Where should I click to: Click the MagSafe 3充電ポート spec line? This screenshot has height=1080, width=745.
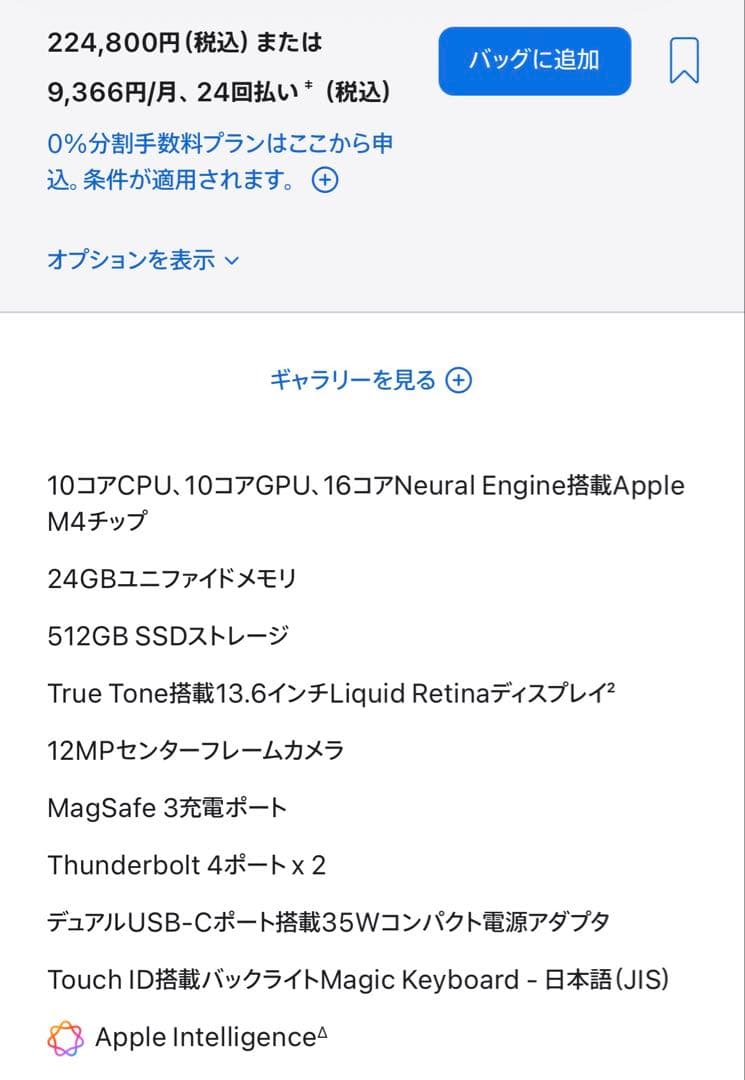pyautogui.click(x=166, y=808)
